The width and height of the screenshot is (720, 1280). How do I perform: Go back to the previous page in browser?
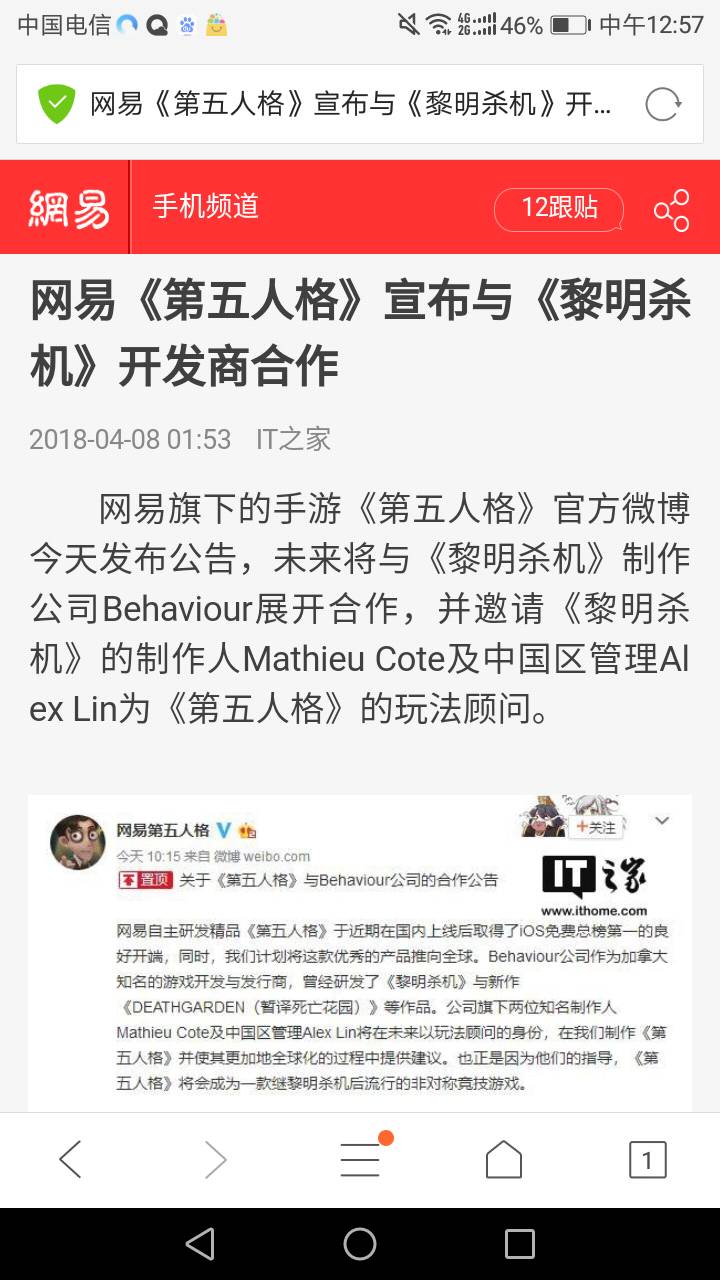click(70, 1160)
